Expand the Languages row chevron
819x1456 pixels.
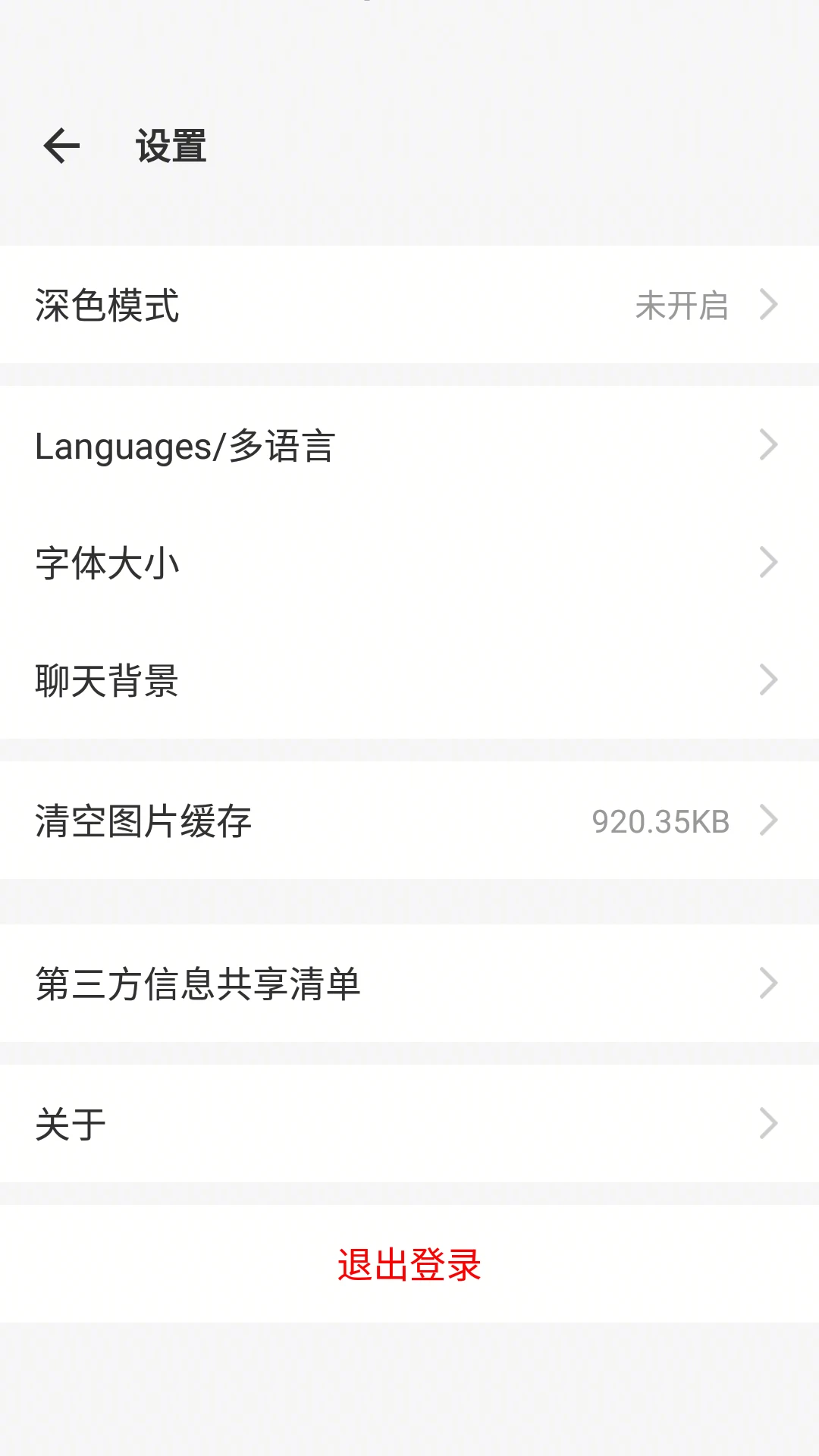click(x=769, y=446)
